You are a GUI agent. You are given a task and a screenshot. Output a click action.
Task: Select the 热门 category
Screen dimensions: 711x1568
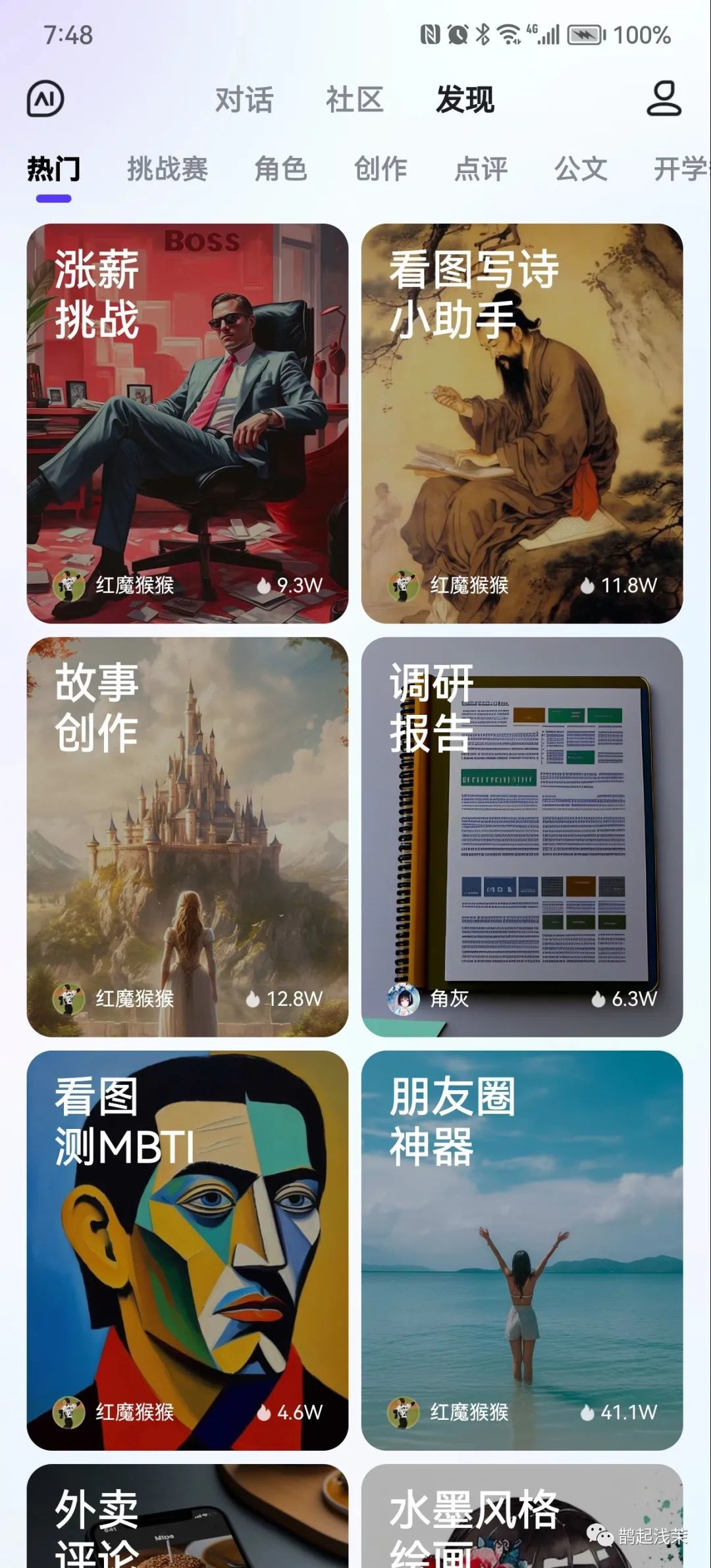[x=53, y=169]
